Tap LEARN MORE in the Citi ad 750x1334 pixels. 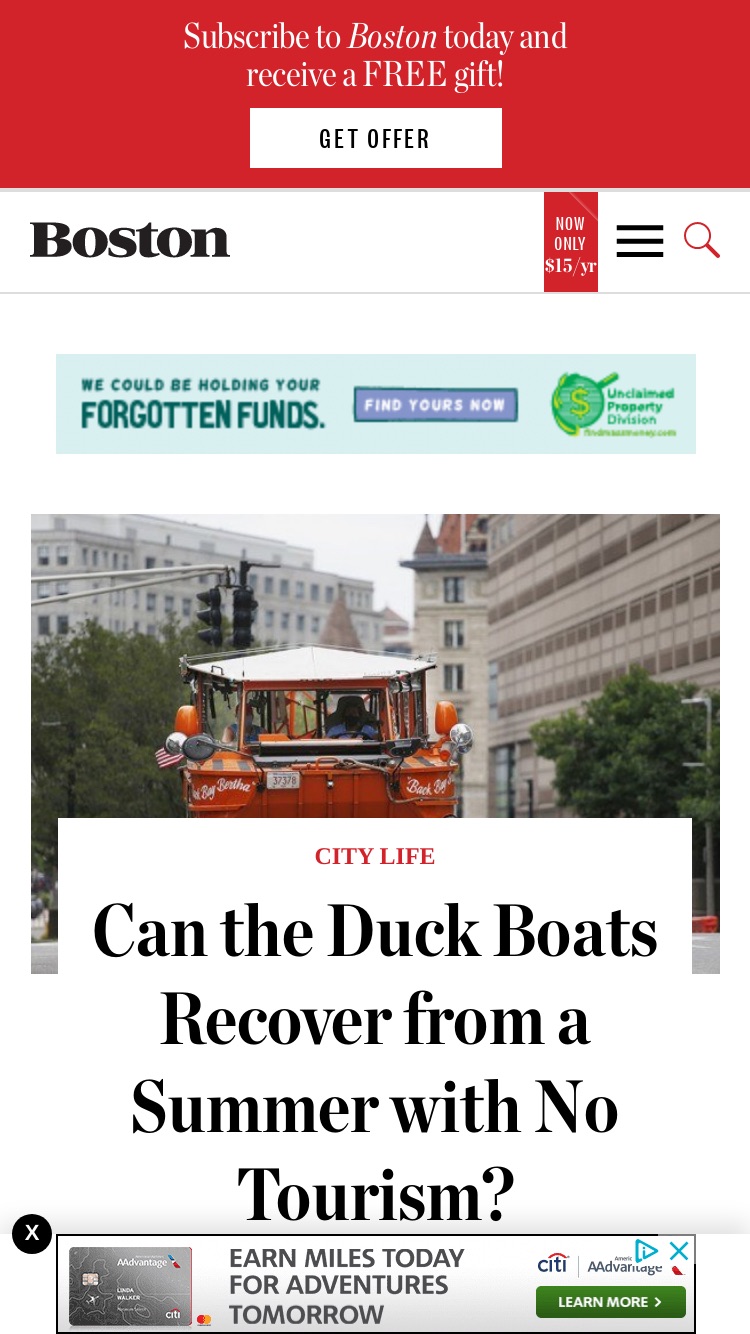point(611,1302)
